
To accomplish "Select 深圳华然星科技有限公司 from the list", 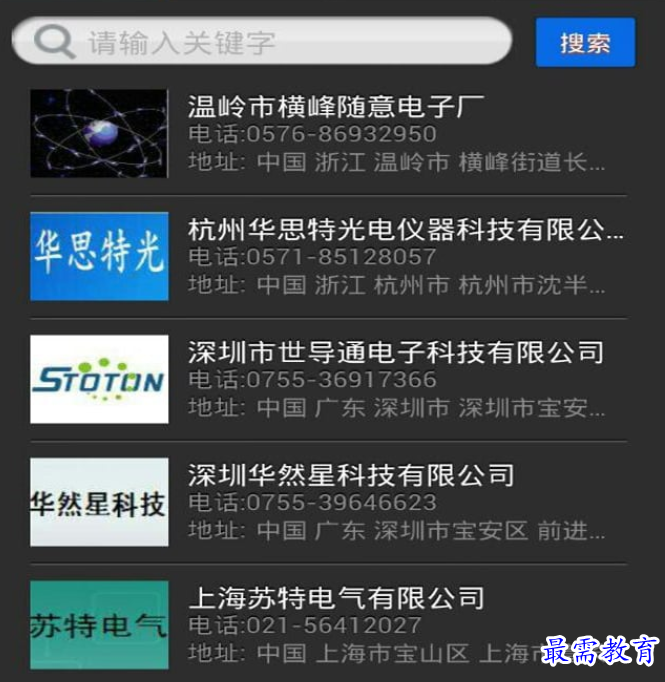I will [x=350, y=474].
